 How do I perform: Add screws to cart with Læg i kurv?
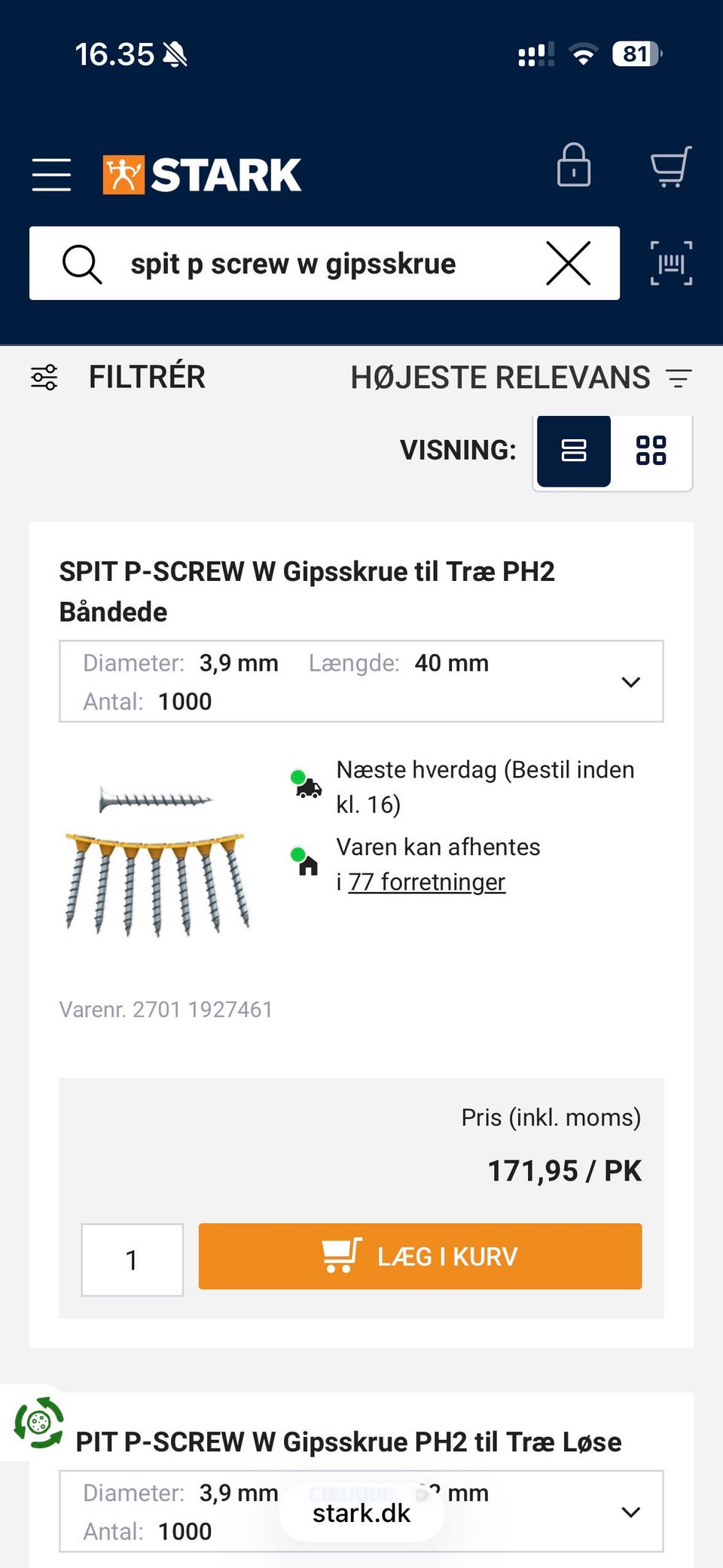coord(420,1256)
